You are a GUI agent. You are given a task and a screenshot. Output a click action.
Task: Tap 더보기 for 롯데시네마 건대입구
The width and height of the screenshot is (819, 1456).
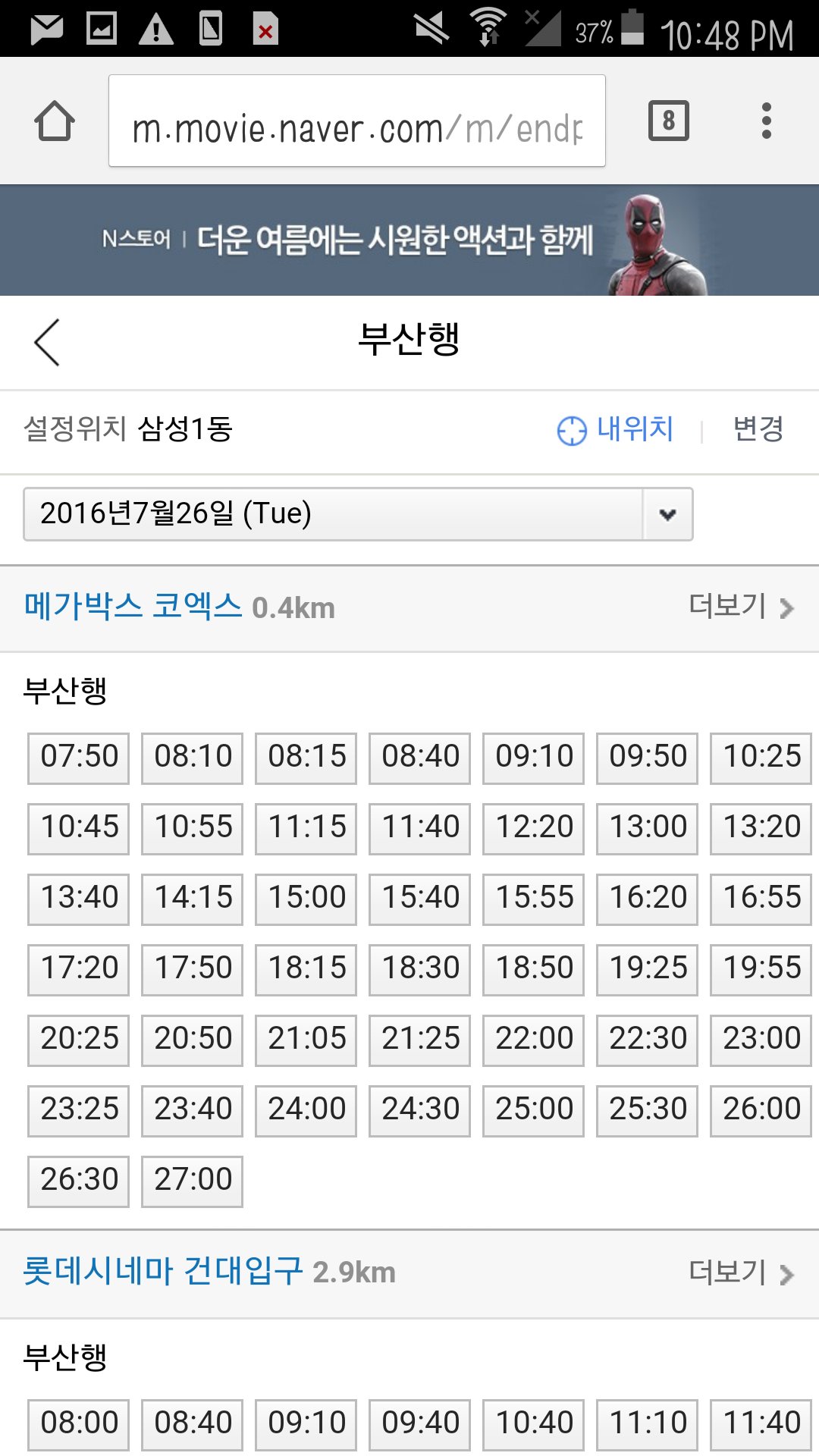[x=741, y=1272]
